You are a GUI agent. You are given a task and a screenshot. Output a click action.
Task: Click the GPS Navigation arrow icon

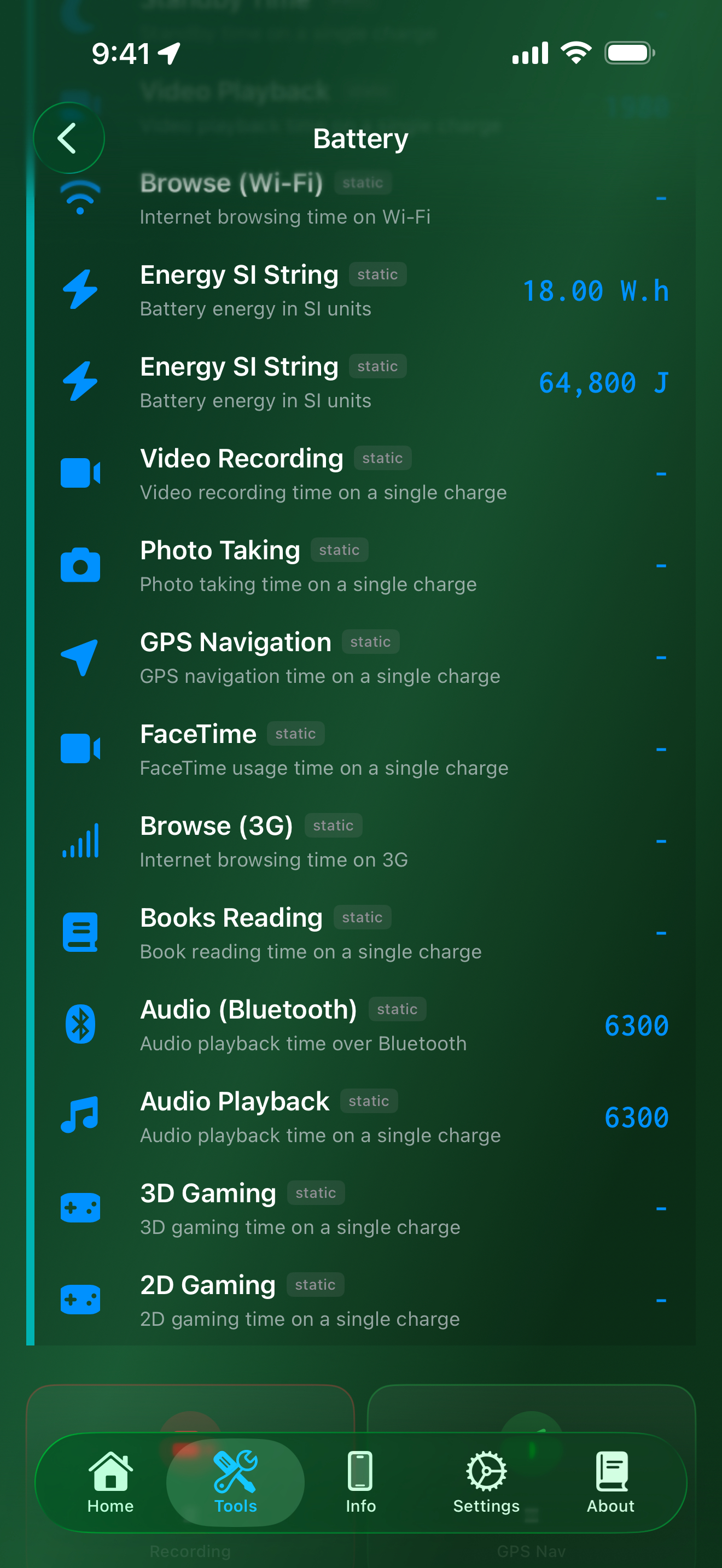pos(80,657)
